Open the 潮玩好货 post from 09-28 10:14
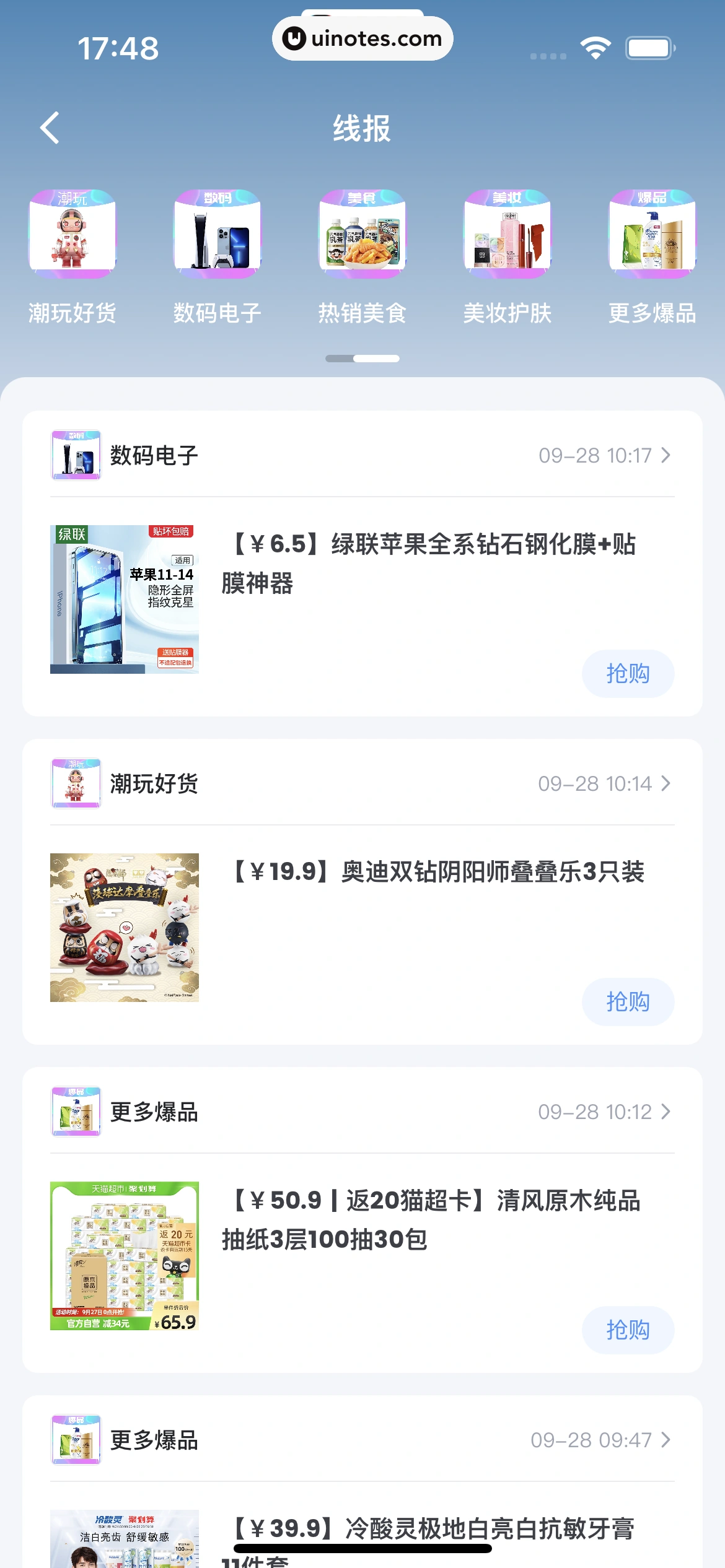 604,784
